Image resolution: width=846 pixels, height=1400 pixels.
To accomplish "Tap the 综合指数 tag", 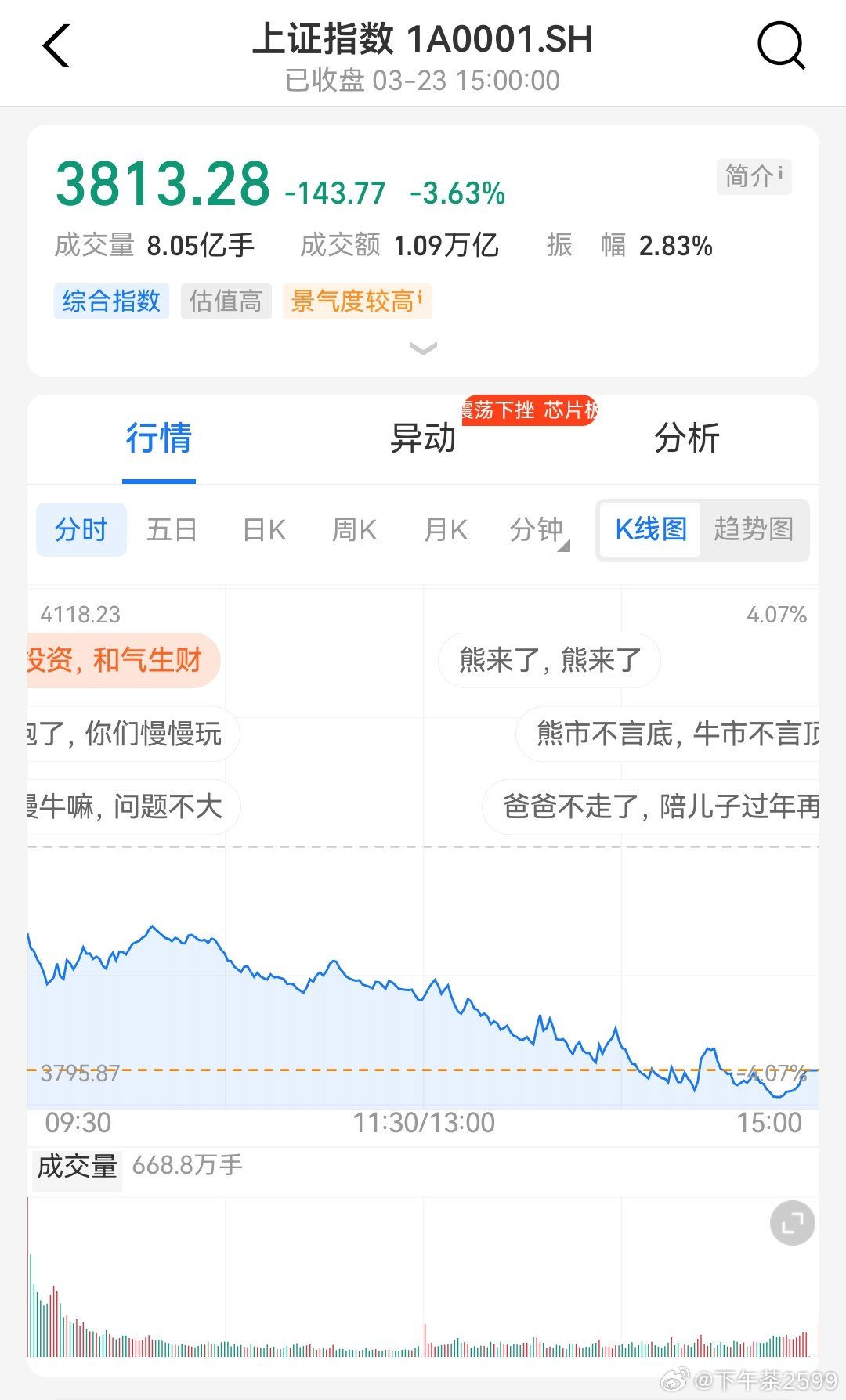I will 110,301.
